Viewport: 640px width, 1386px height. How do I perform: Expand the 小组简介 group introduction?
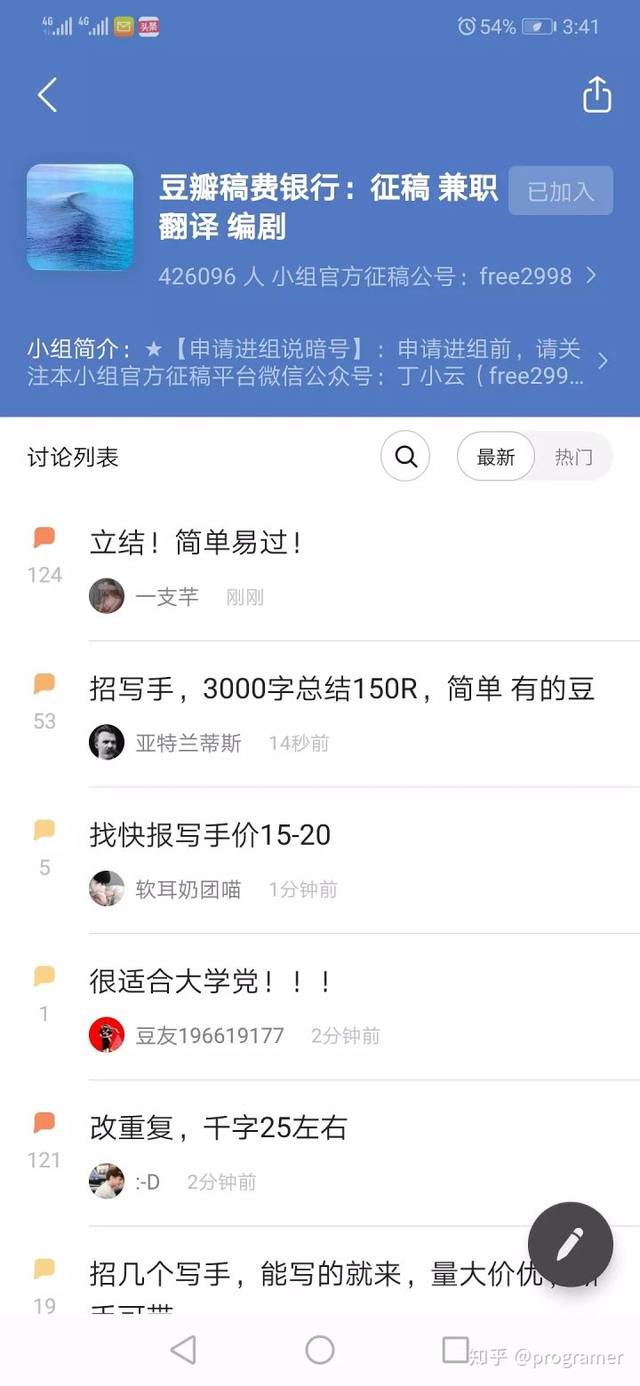click(320, 362)
